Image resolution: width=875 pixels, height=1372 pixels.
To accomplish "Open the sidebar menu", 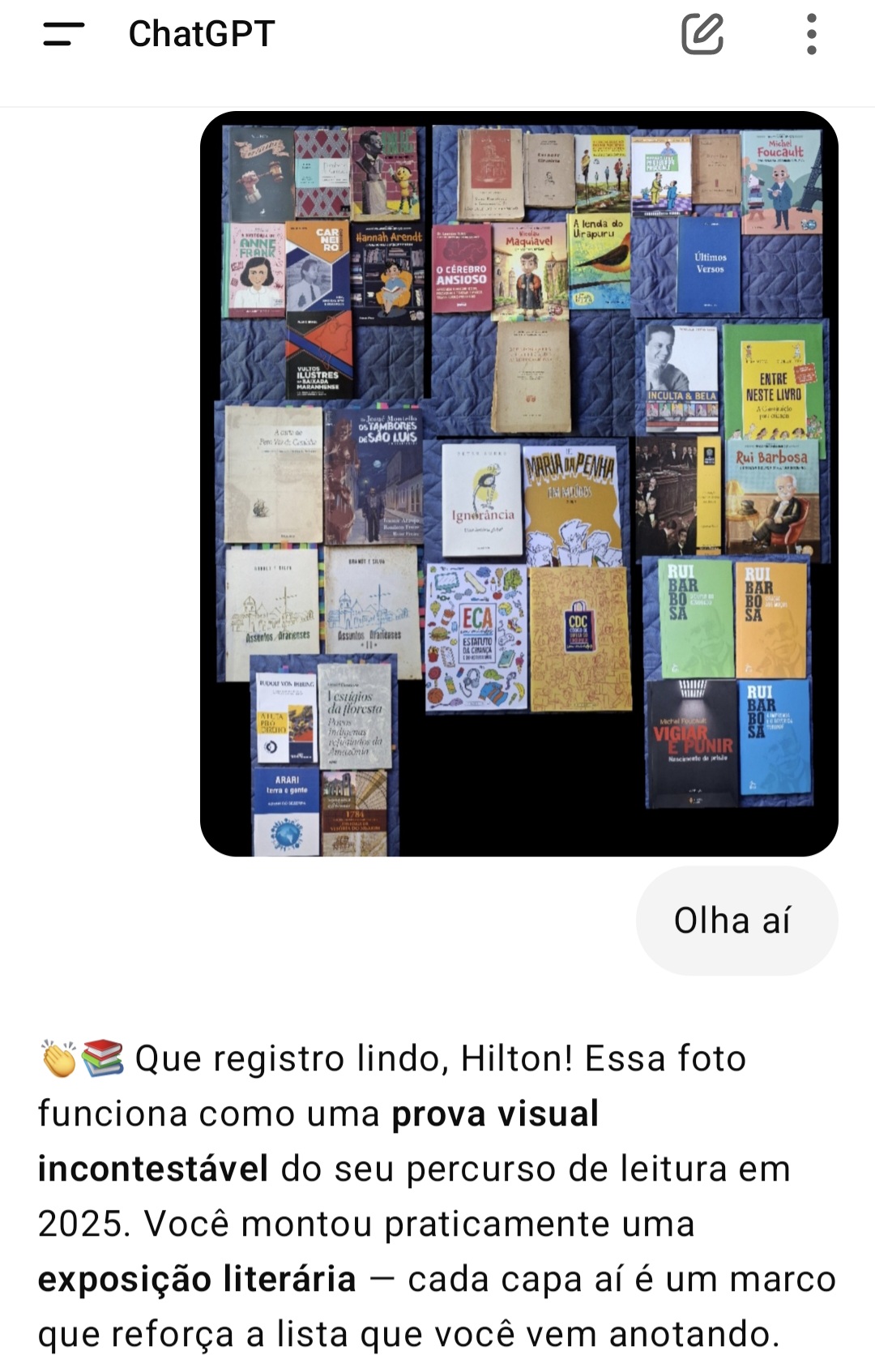I will point(64,34).
